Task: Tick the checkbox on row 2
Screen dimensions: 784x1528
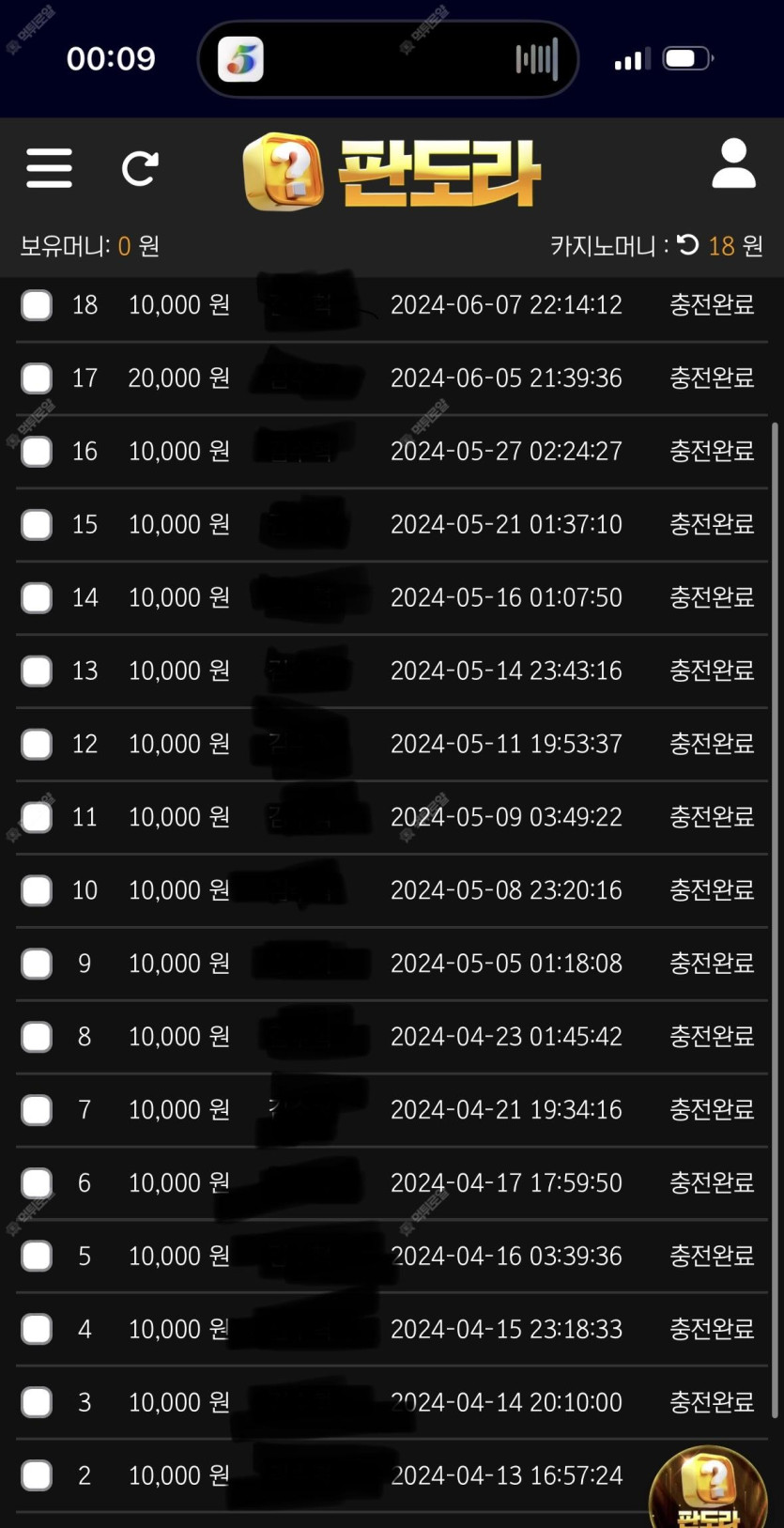Action: tap(37, 1476)
